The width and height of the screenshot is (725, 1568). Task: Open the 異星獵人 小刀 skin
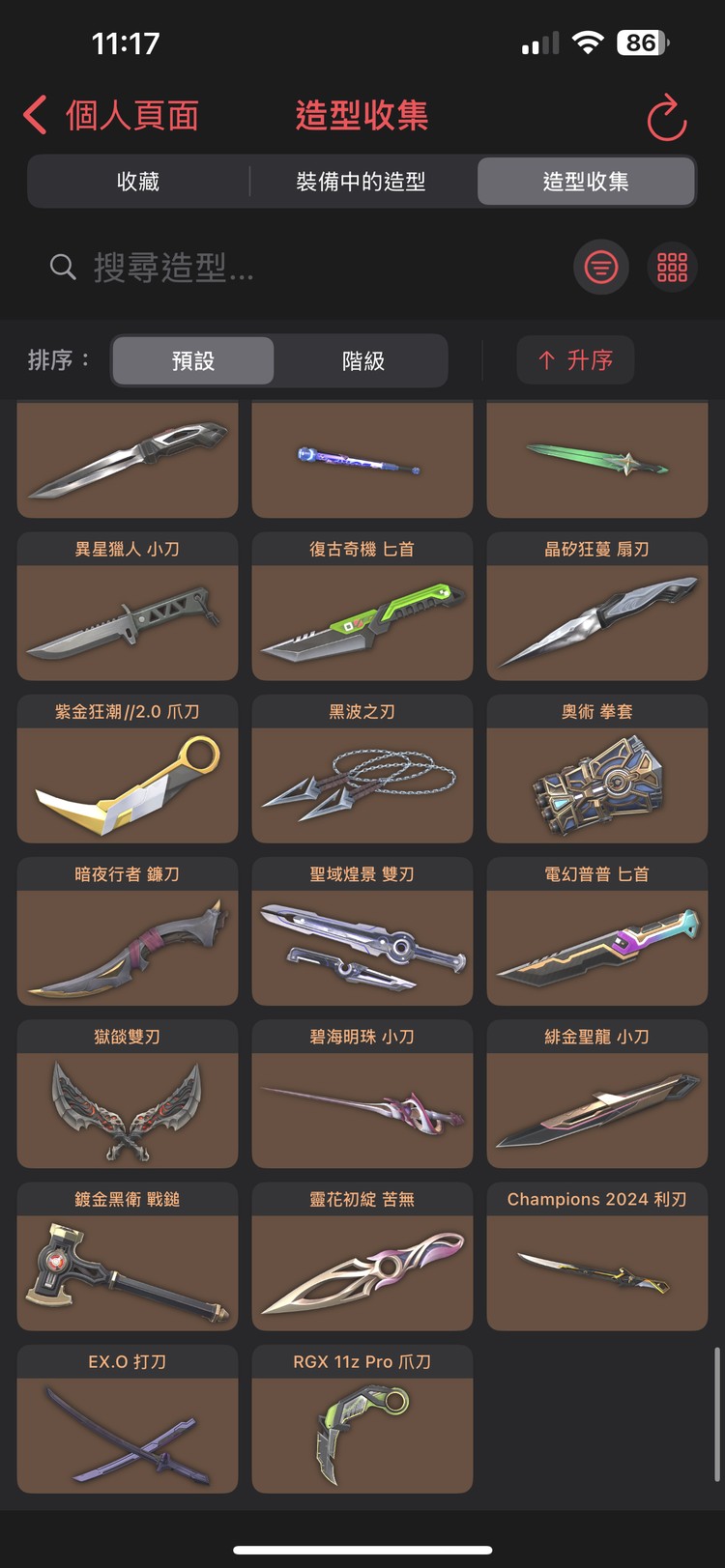pos(128,607)
